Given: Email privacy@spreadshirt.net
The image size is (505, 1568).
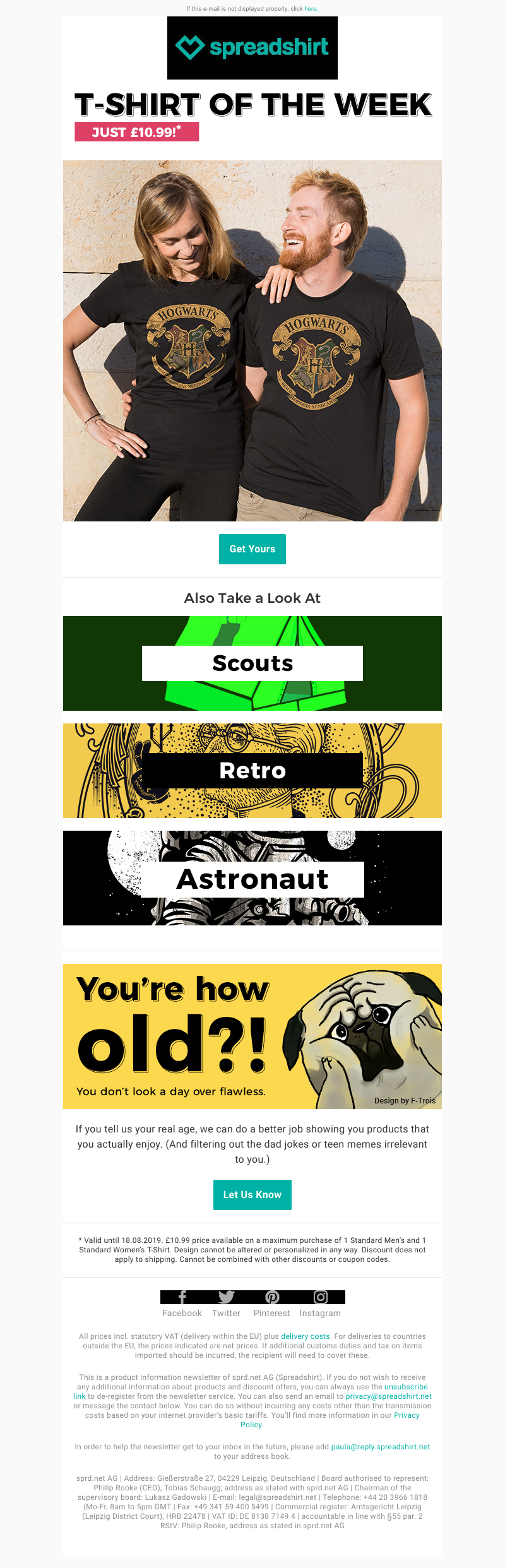Looking at the screenshot, I should pos(388,1396).
